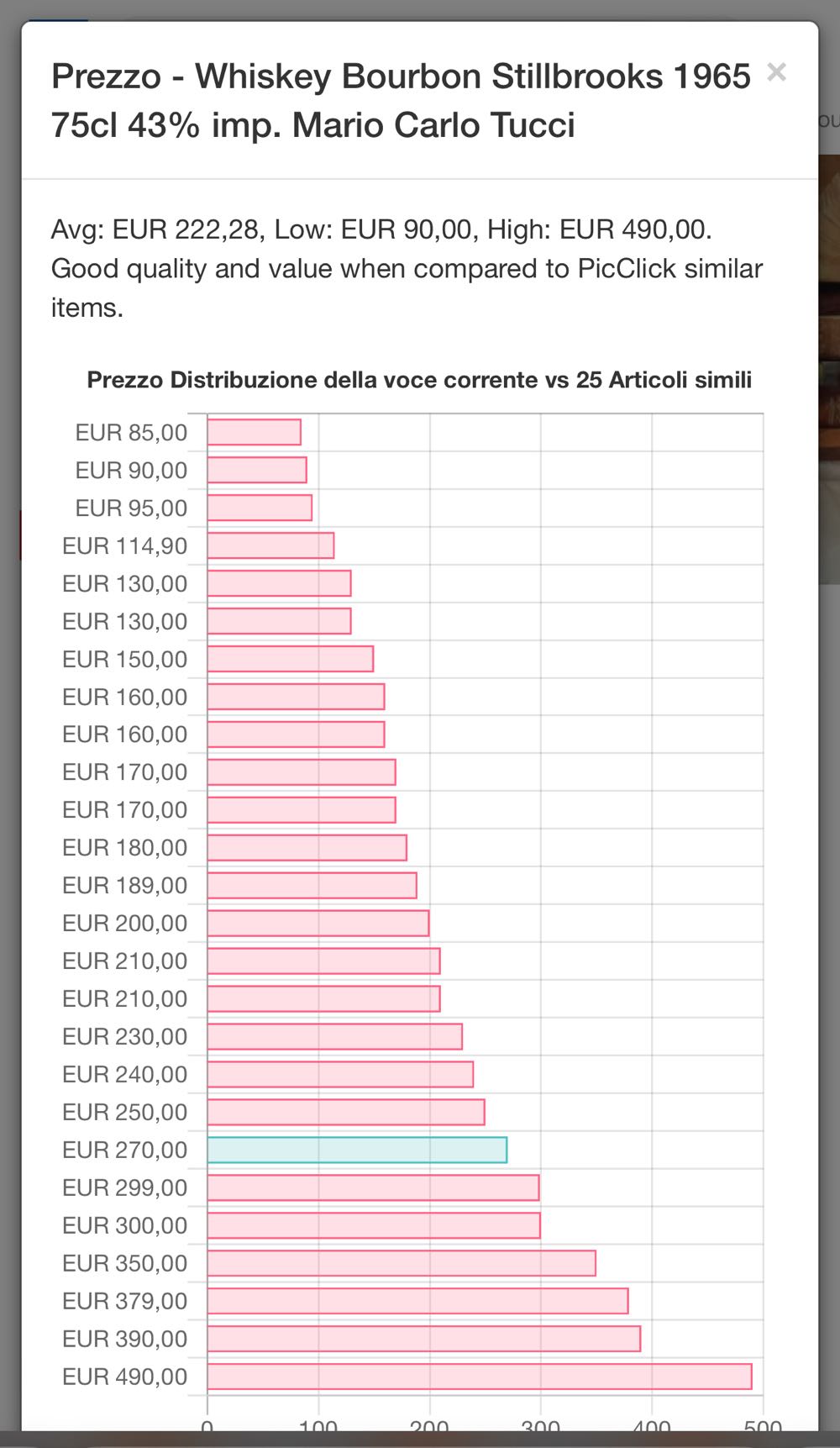
Task: Close the price distribution dialog
Action: point(776,73)
